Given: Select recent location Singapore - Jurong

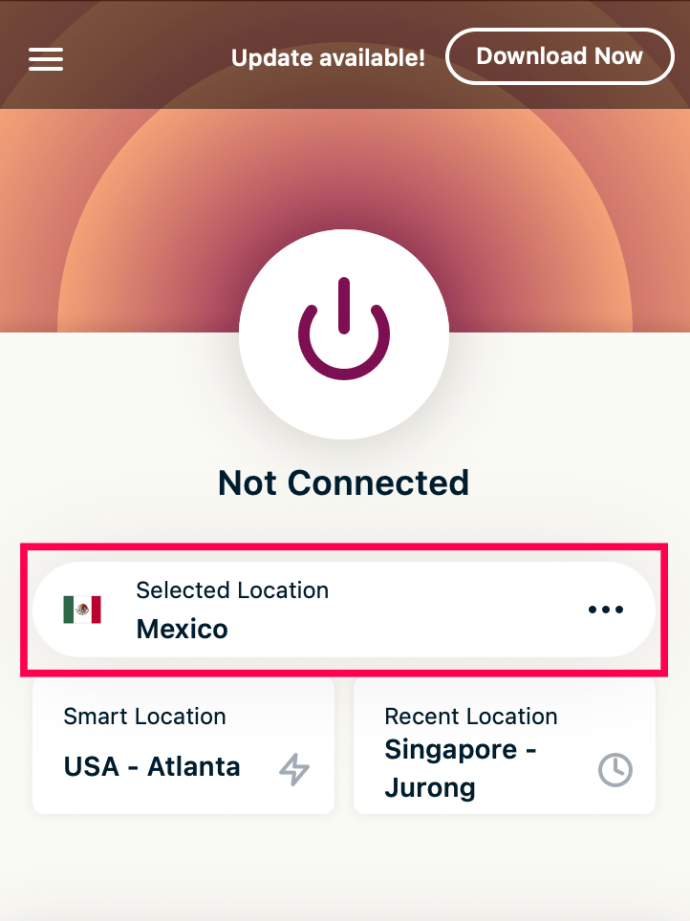Looking at the screenshot, I should click(x=504, y=746).
